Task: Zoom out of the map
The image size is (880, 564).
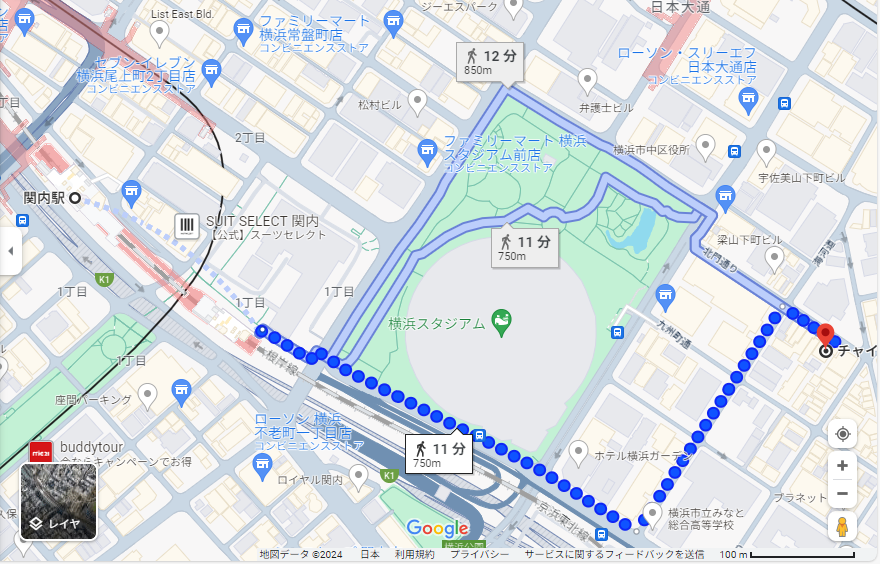Action: click(x=842, y=493)
